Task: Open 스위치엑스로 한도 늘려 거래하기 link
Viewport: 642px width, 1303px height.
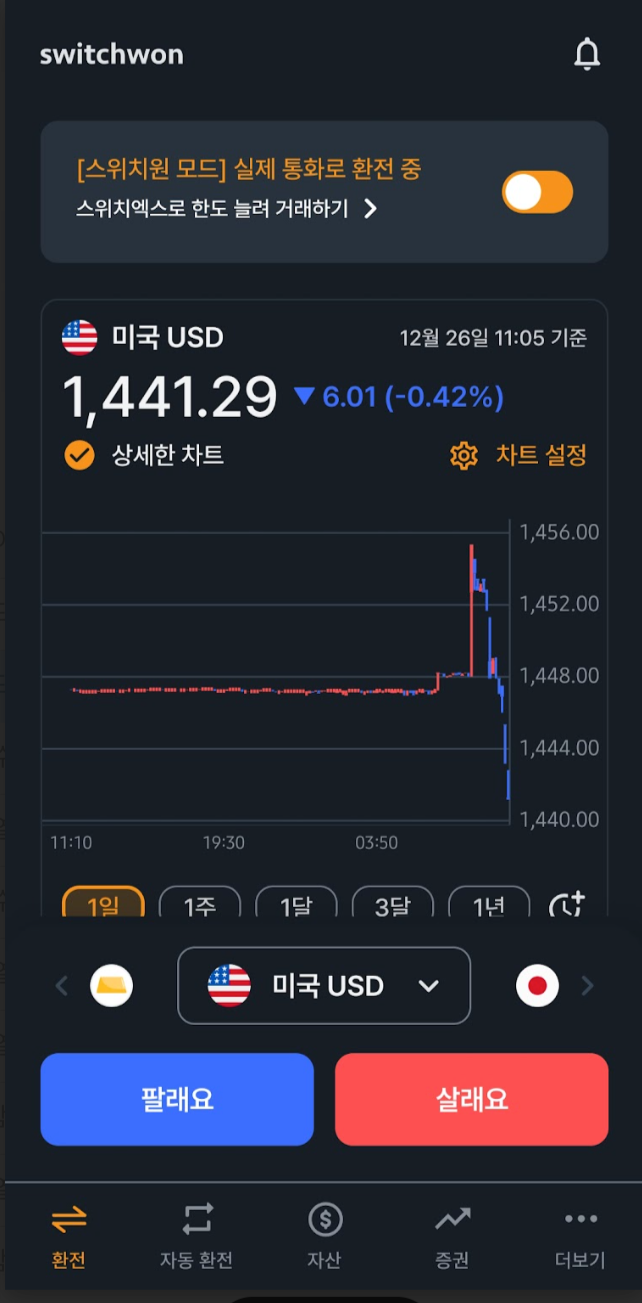Action: click(227, 209)
